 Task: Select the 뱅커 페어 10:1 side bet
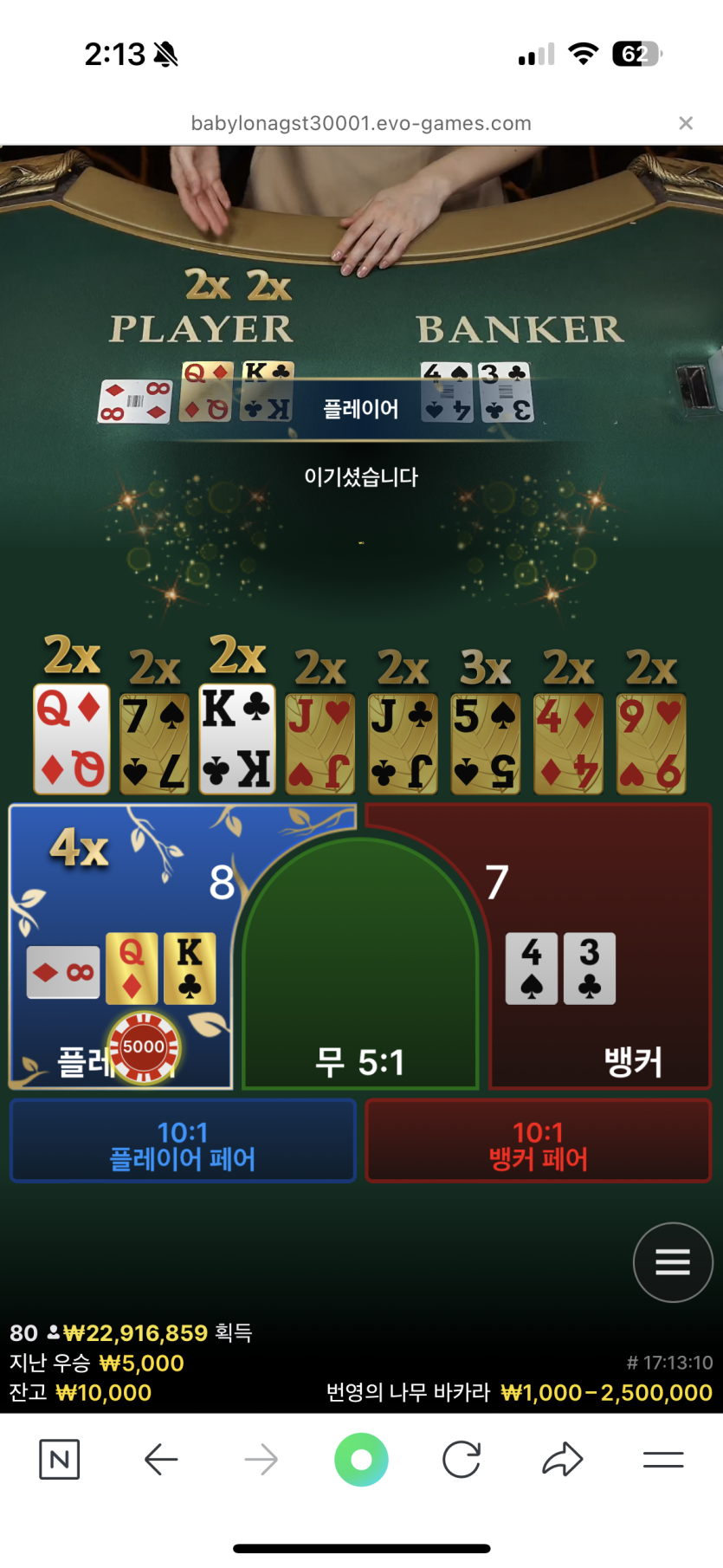click(538, 1142)
